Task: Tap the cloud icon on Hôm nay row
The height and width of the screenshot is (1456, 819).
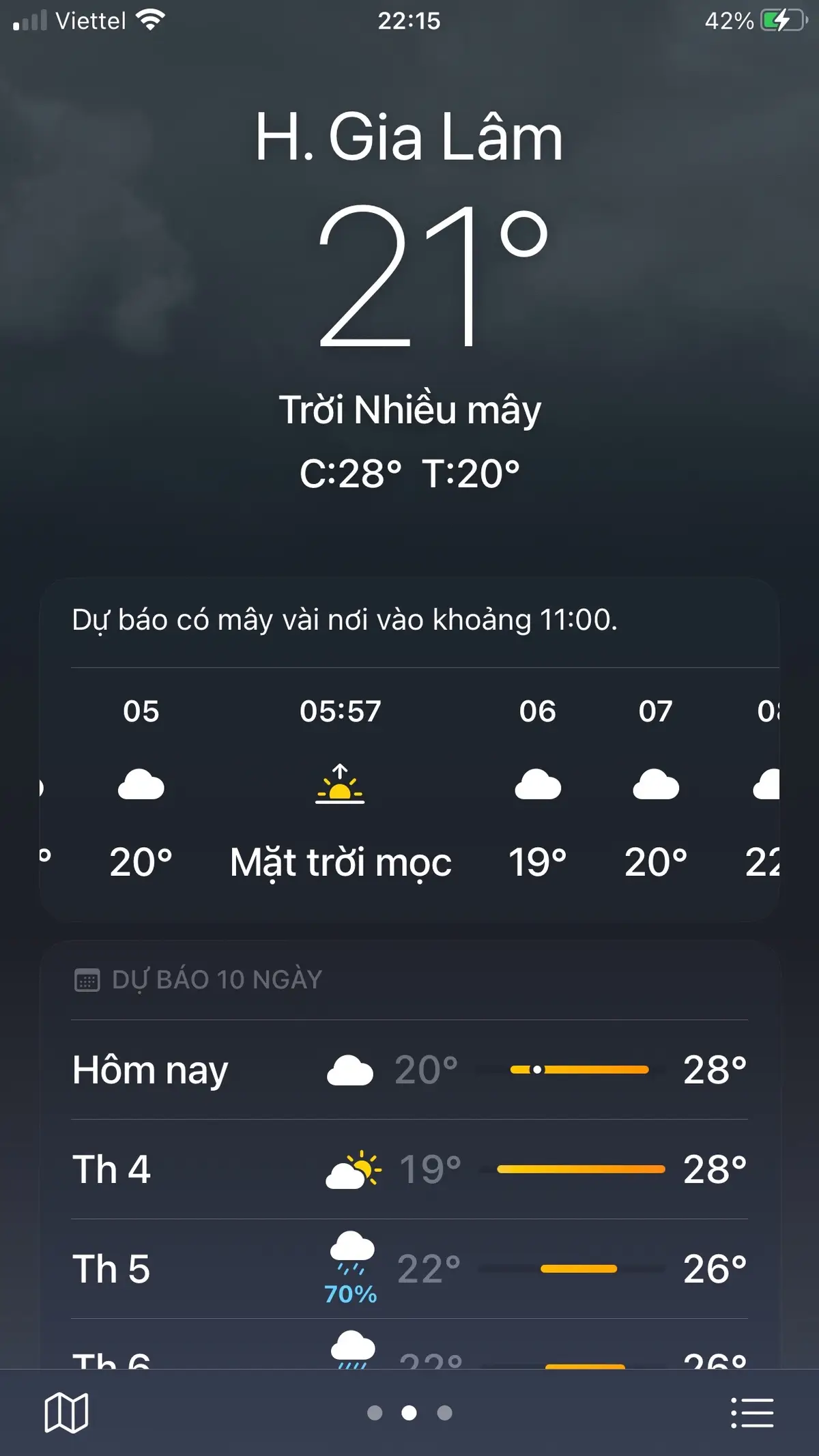Action: pos(349,1068)
